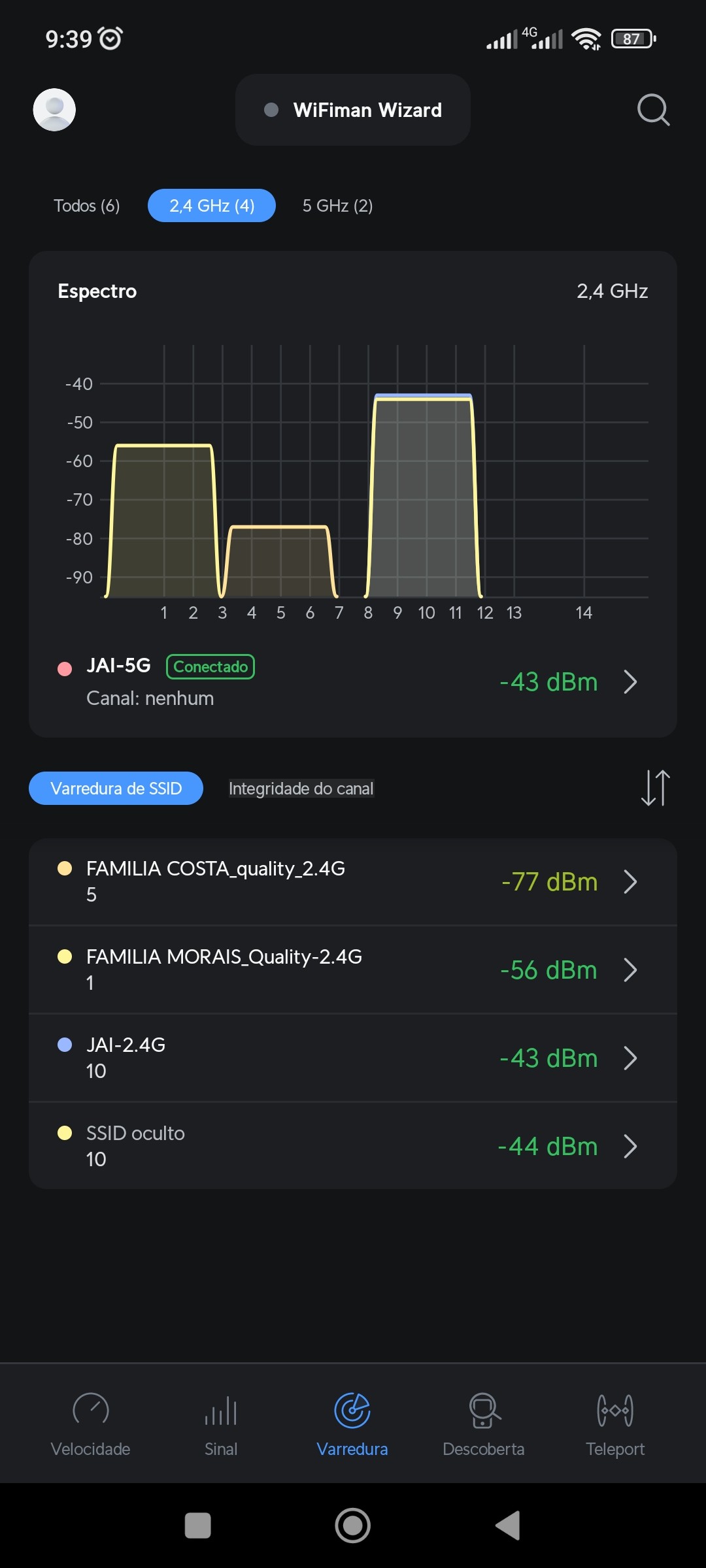Tap the sort arrows icon
This screenshot has width=706, height=1568.
click(x=655, y=788)
